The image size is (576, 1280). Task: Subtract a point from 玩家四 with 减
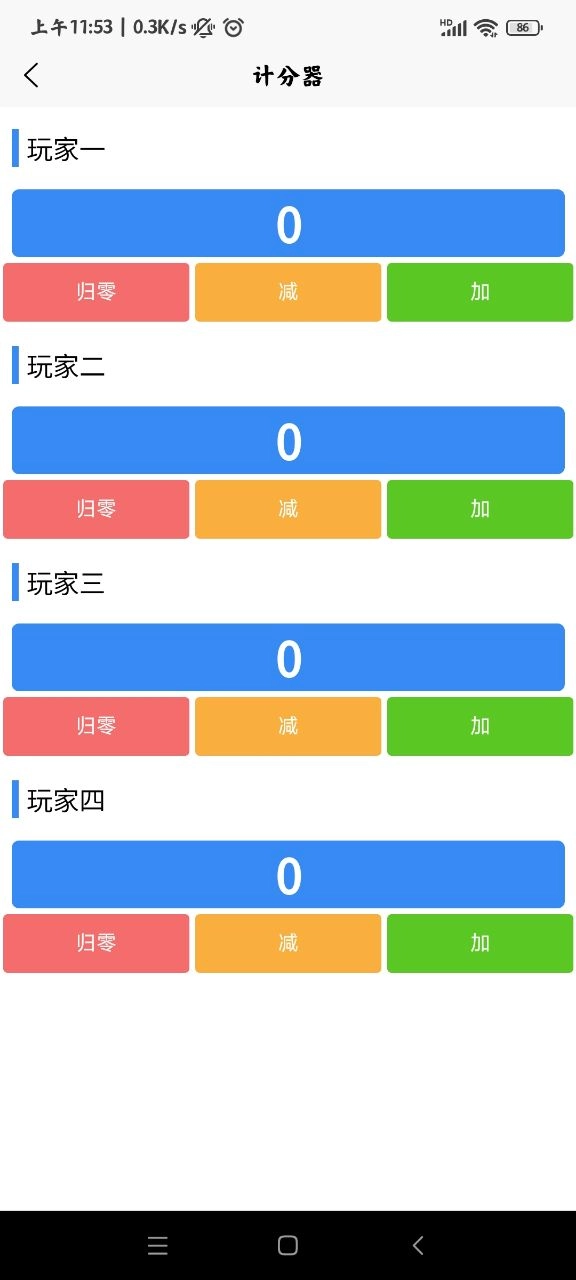(x=288, y=943)
